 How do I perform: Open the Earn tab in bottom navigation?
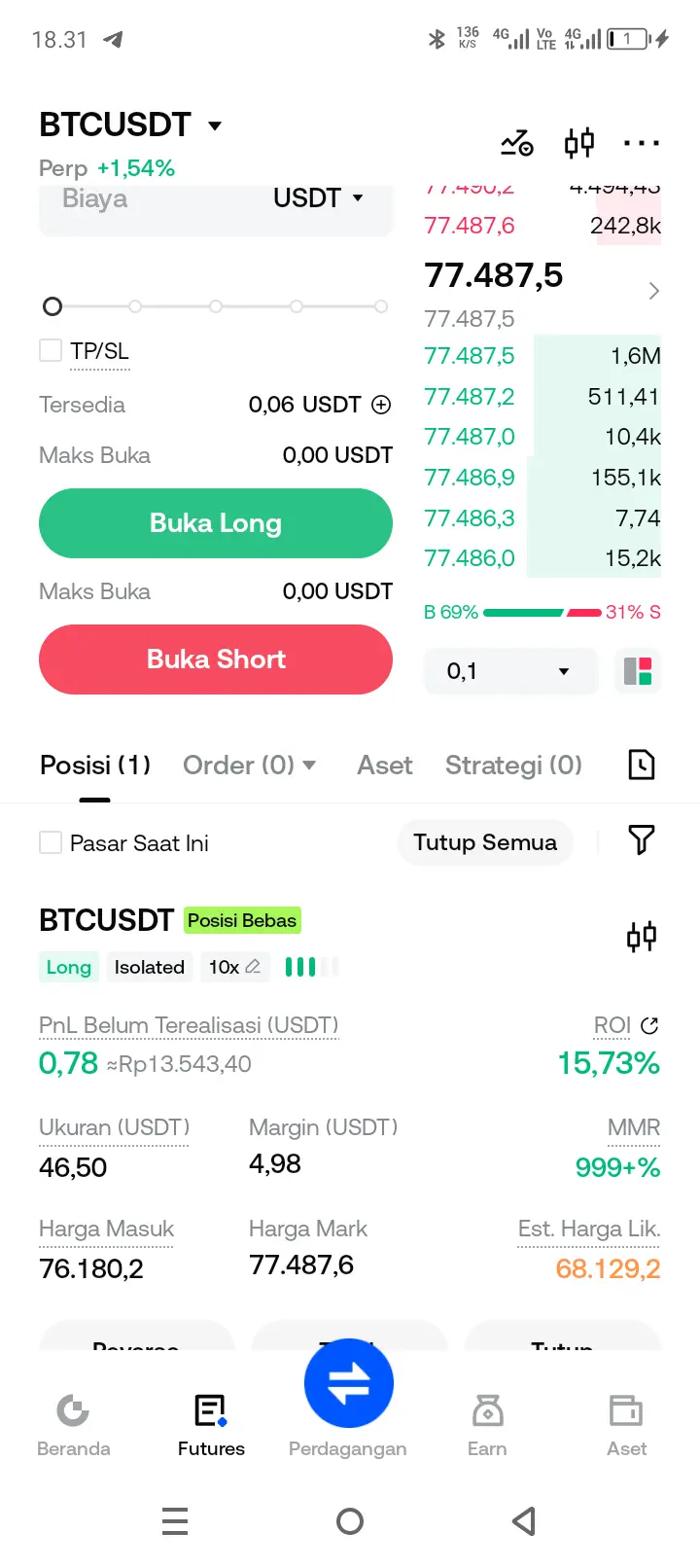pyautogui.click(x=487, y=1424)
